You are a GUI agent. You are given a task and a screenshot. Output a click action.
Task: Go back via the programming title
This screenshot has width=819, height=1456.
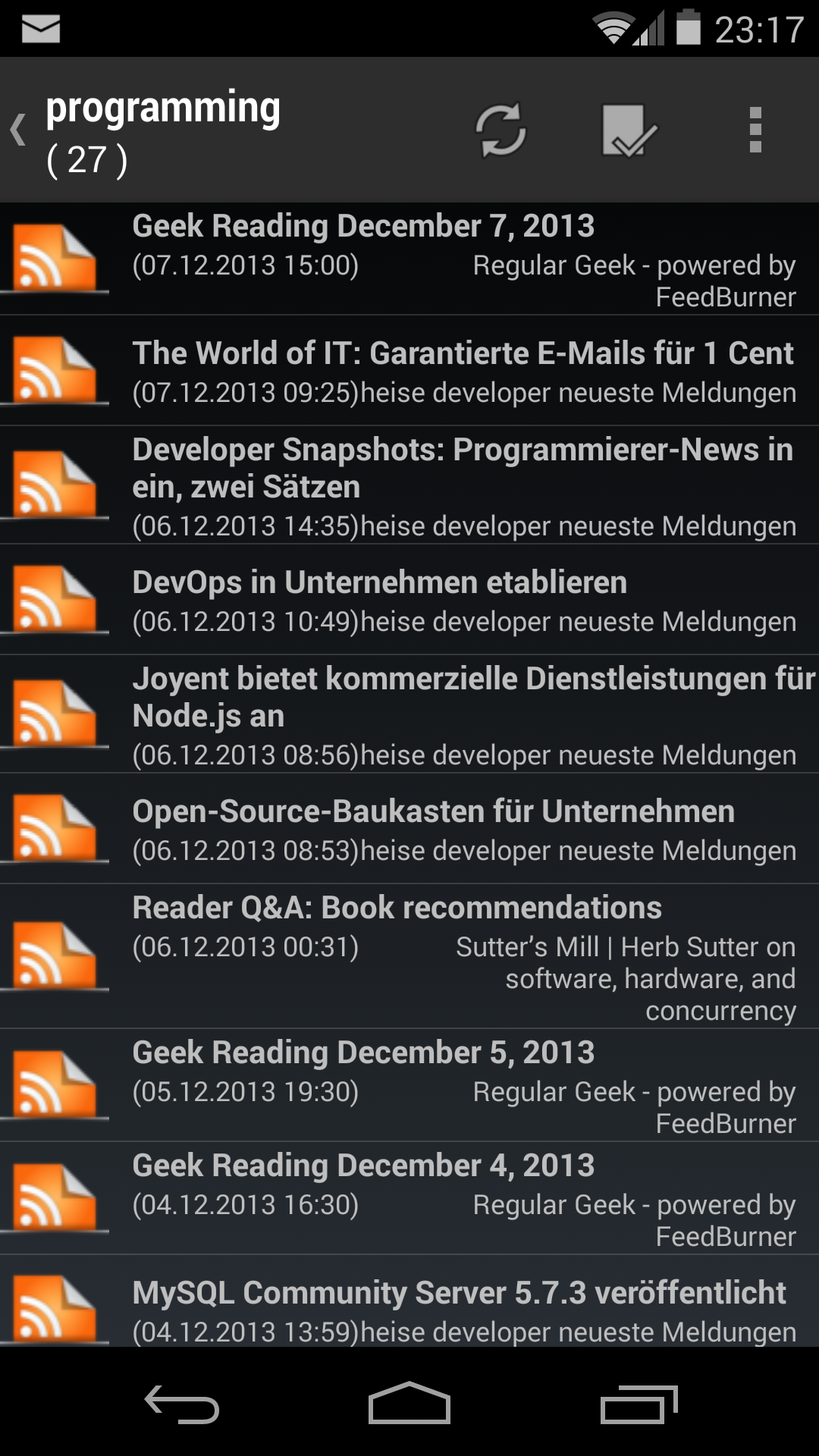coord(146,130)
